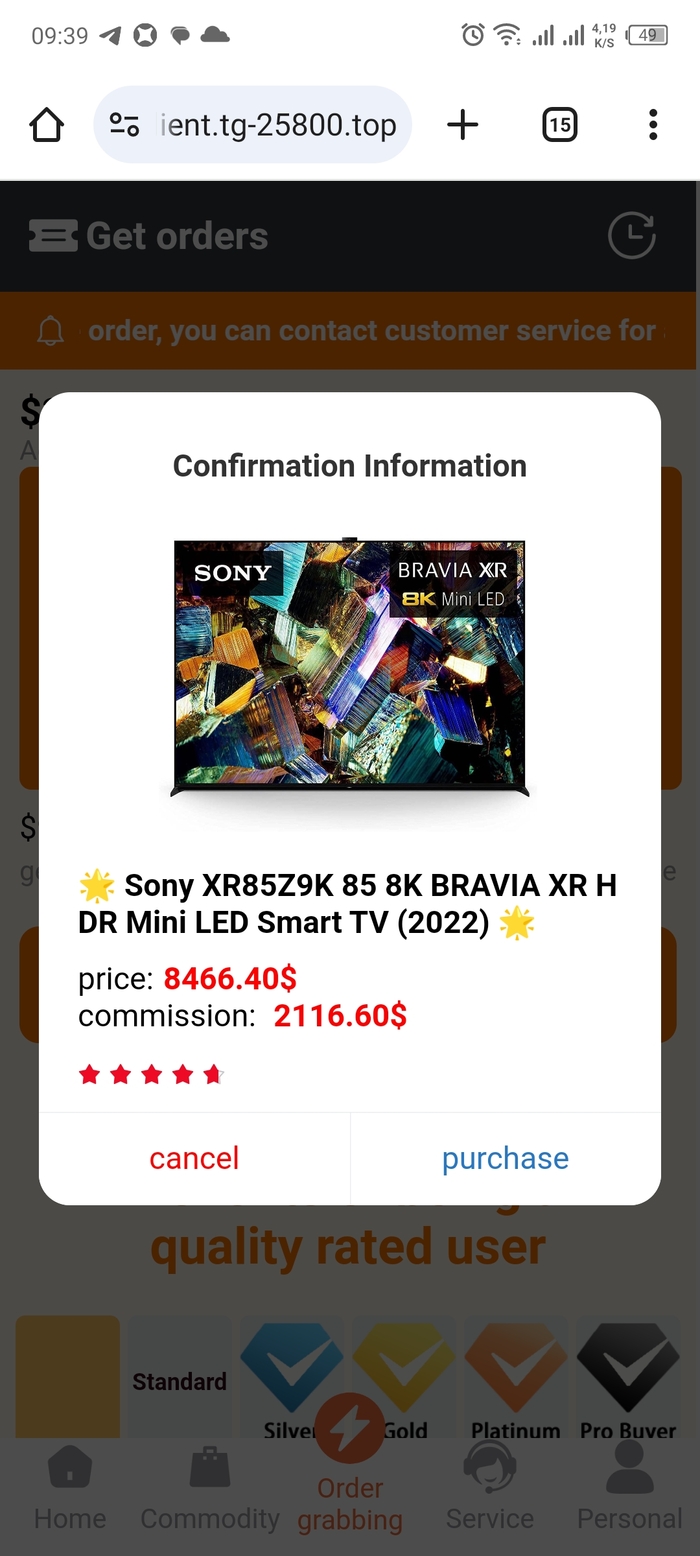View site information for this page
This screenshot has width=700, height=1556.
pyautogui.click(x=125, y=125)
